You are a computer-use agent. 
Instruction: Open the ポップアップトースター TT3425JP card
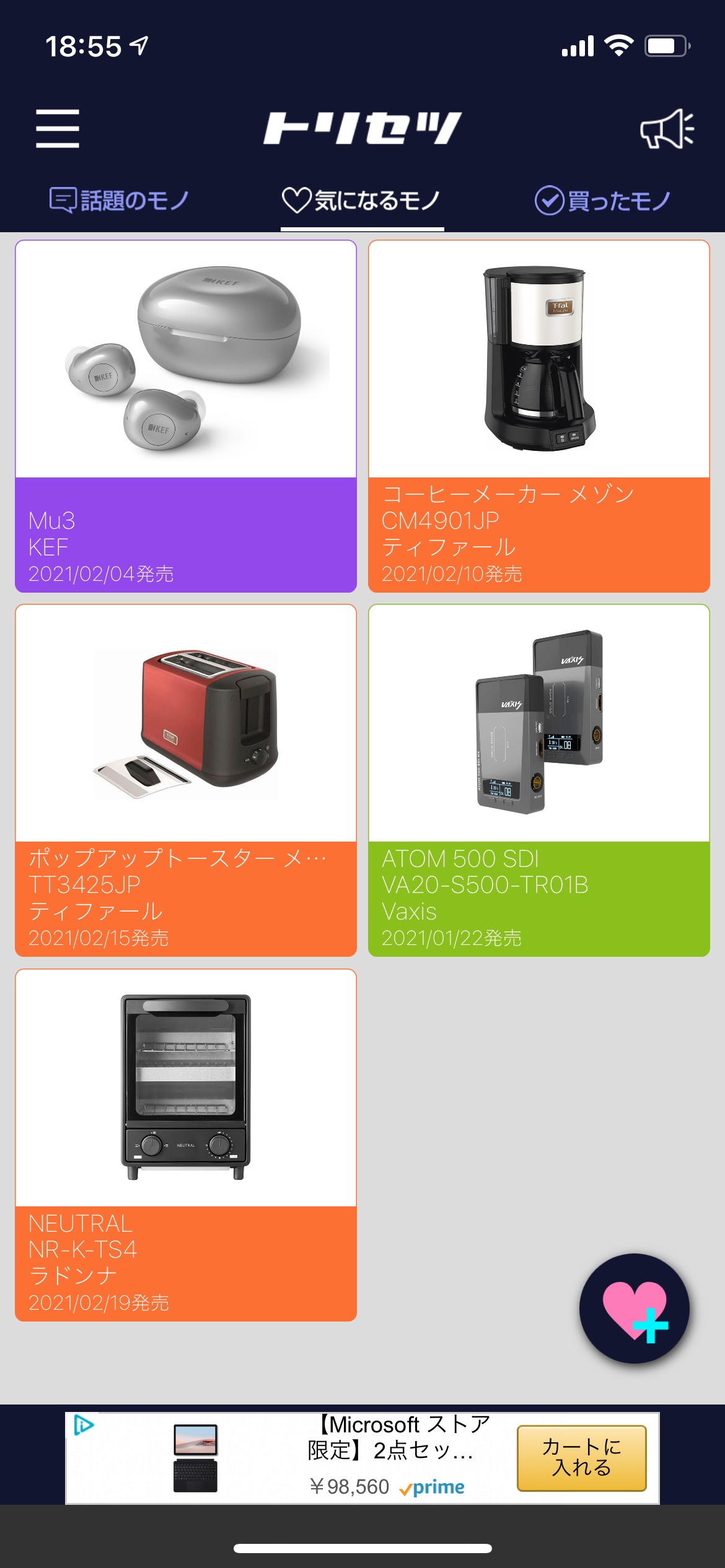click(x=186, y=780)
